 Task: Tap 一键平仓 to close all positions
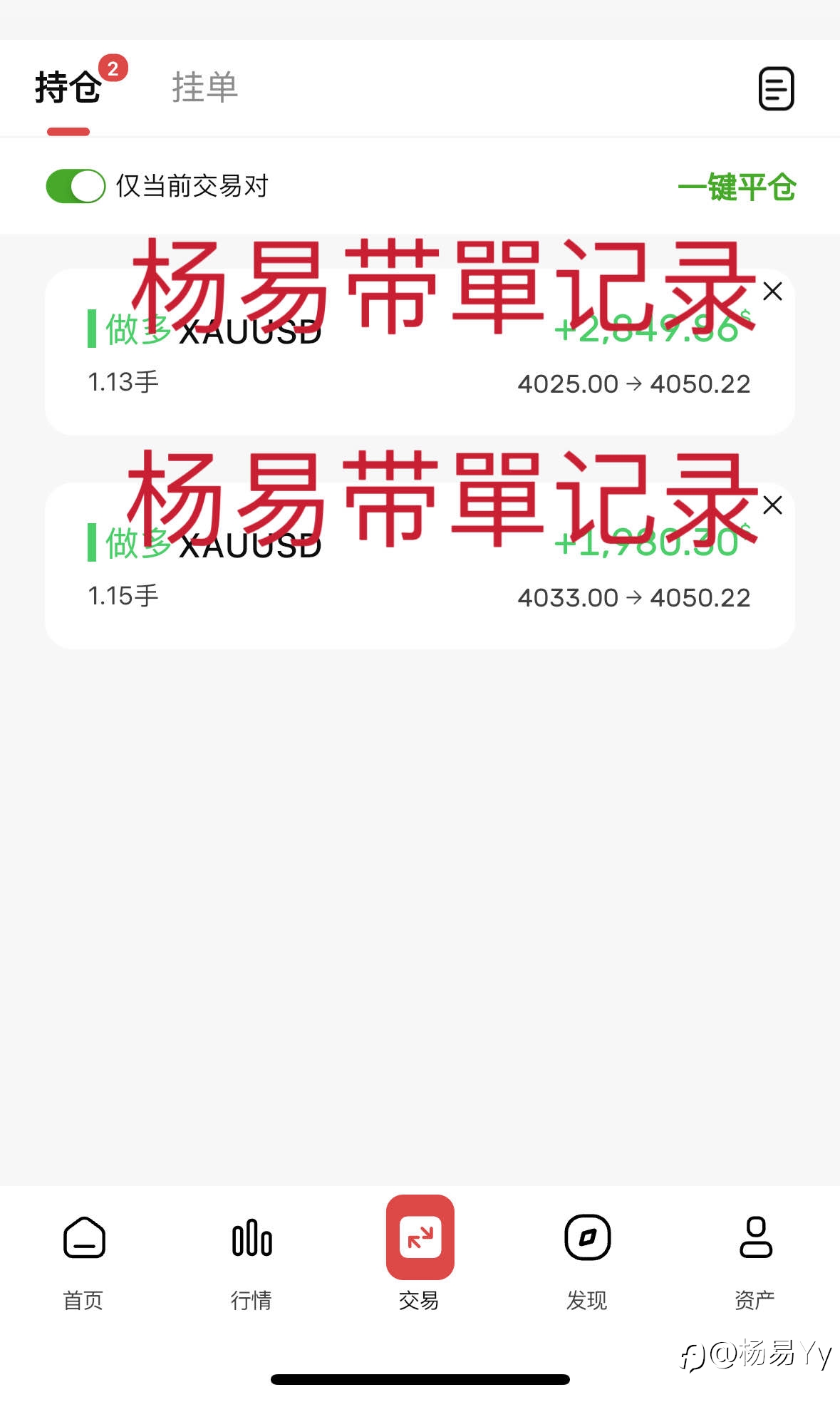pos(737,187)
